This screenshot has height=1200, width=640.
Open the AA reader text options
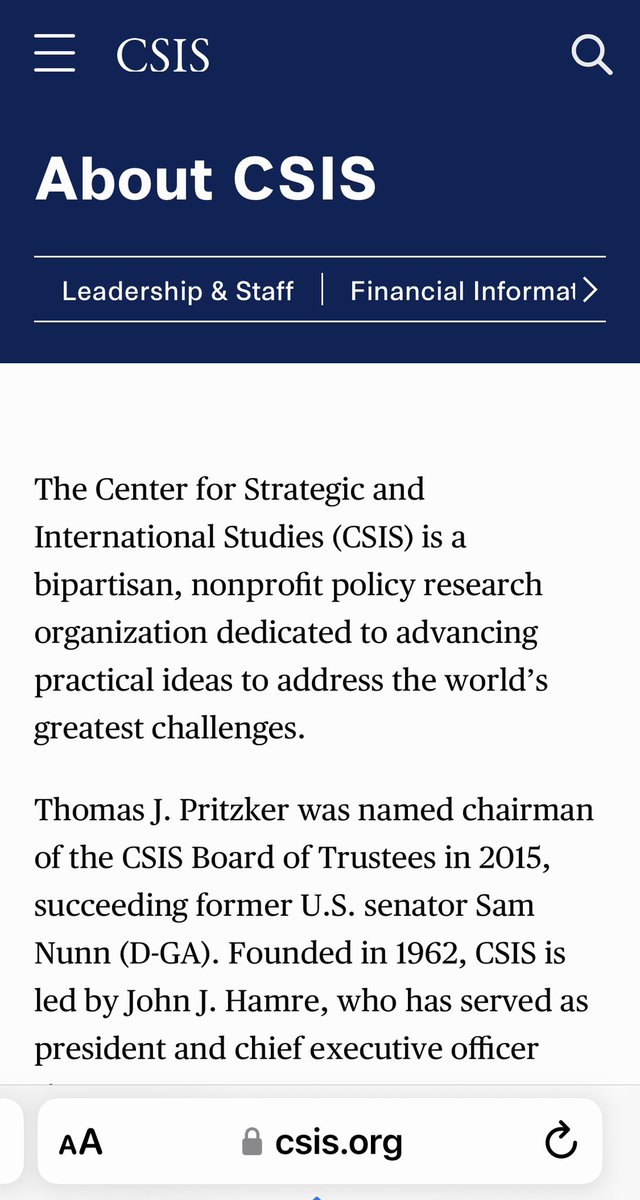coord(81,1142)
